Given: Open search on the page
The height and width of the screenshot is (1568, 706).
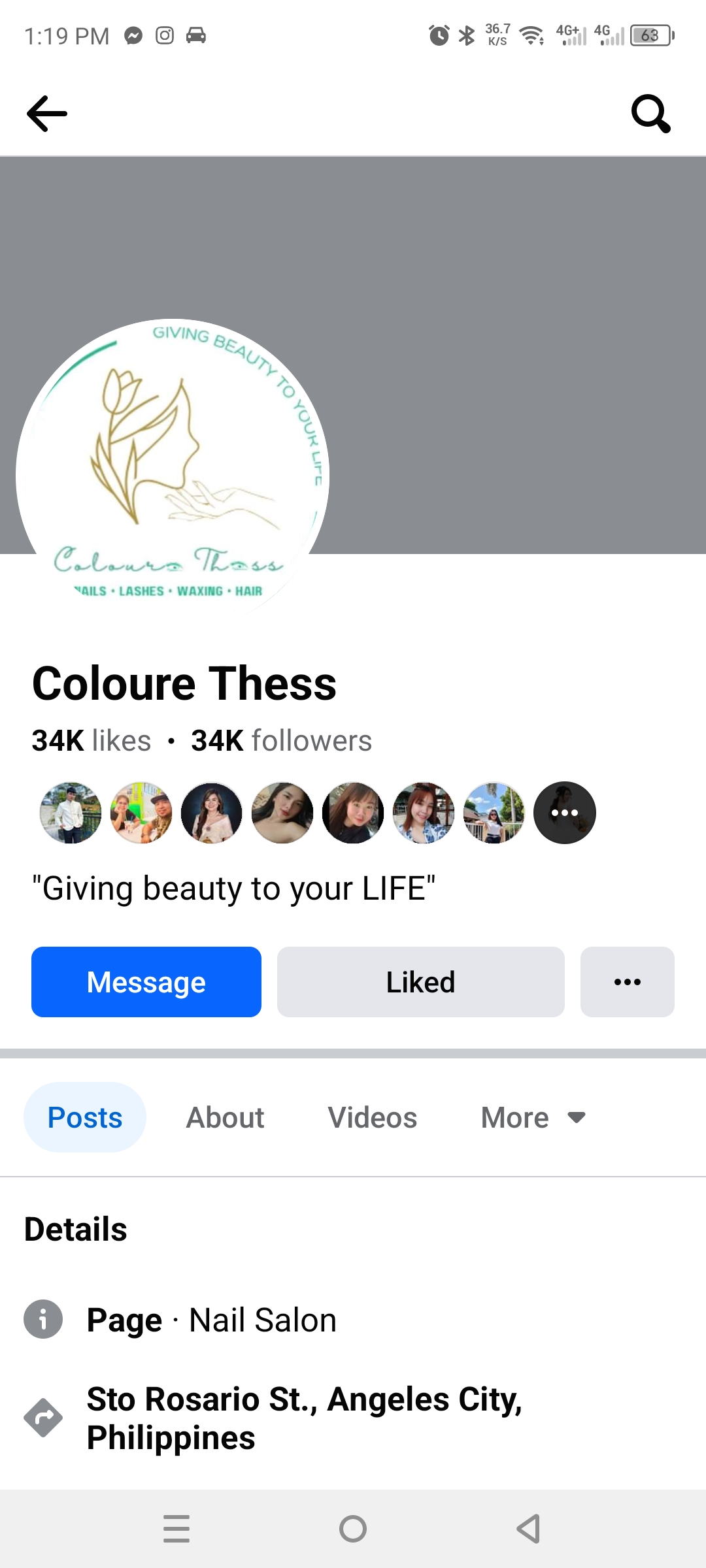Looking at the screenshot, I should coord(650,114).
